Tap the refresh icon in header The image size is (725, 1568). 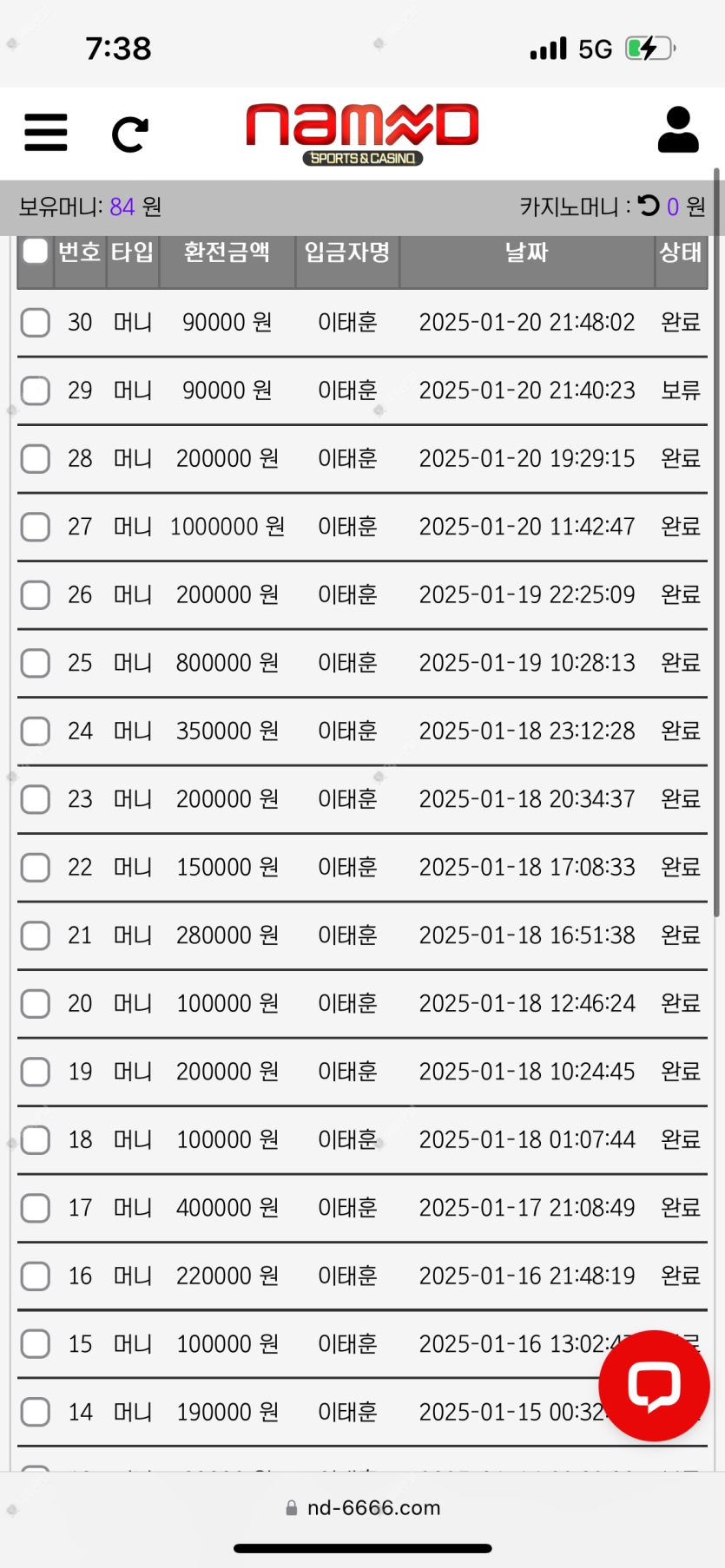(130, 134)
